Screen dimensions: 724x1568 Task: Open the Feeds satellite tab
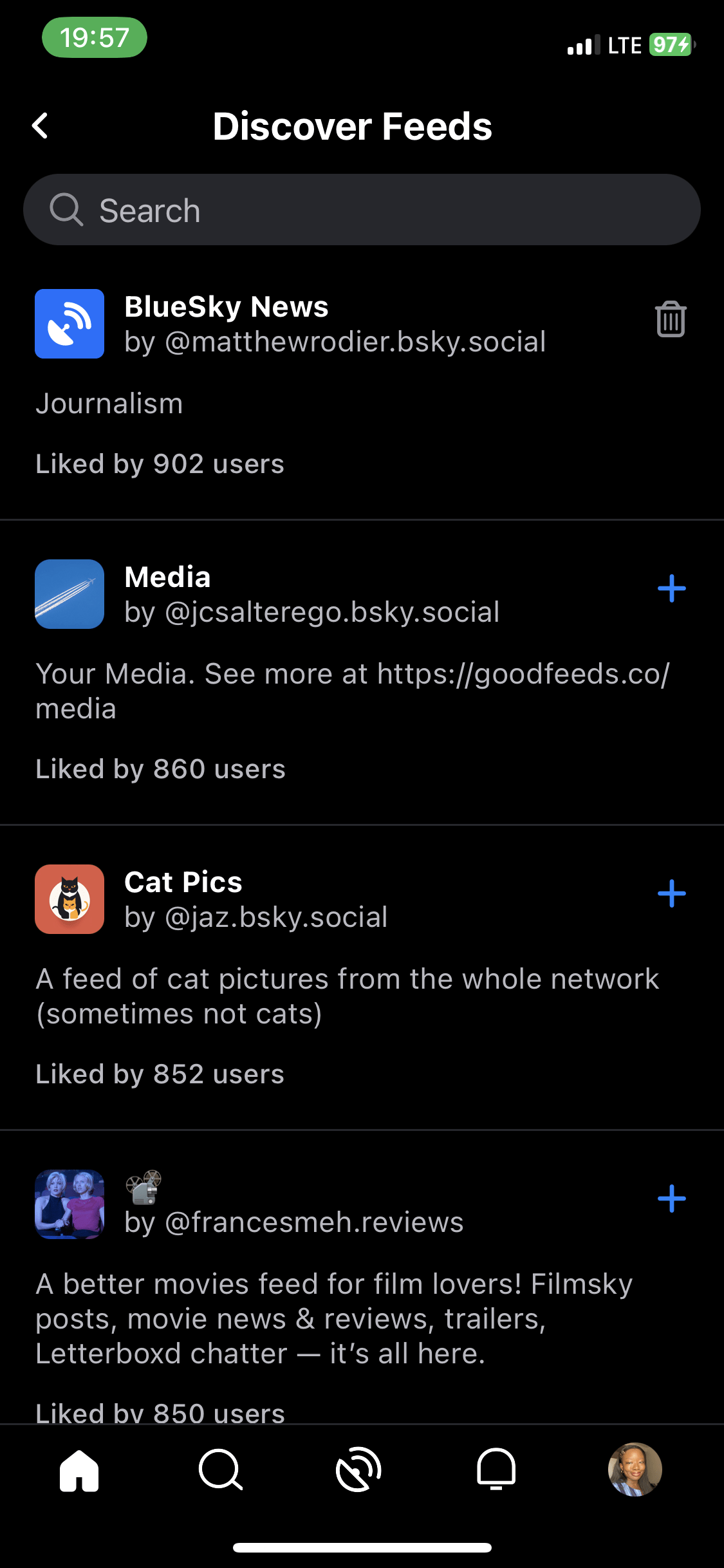coord(359,1470)
